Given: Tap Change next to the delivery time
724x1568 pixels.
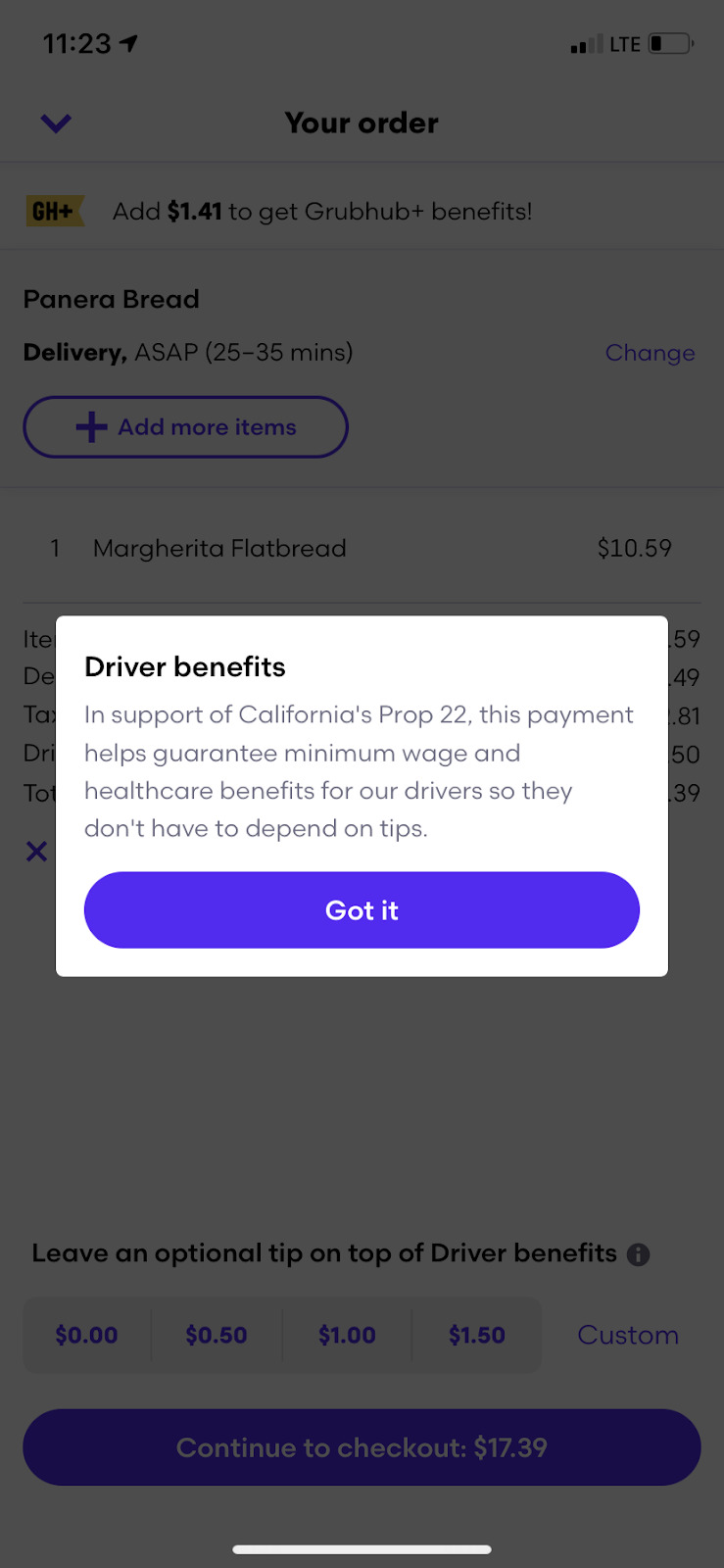Looking at the screenshot, I should pos(650,353).
